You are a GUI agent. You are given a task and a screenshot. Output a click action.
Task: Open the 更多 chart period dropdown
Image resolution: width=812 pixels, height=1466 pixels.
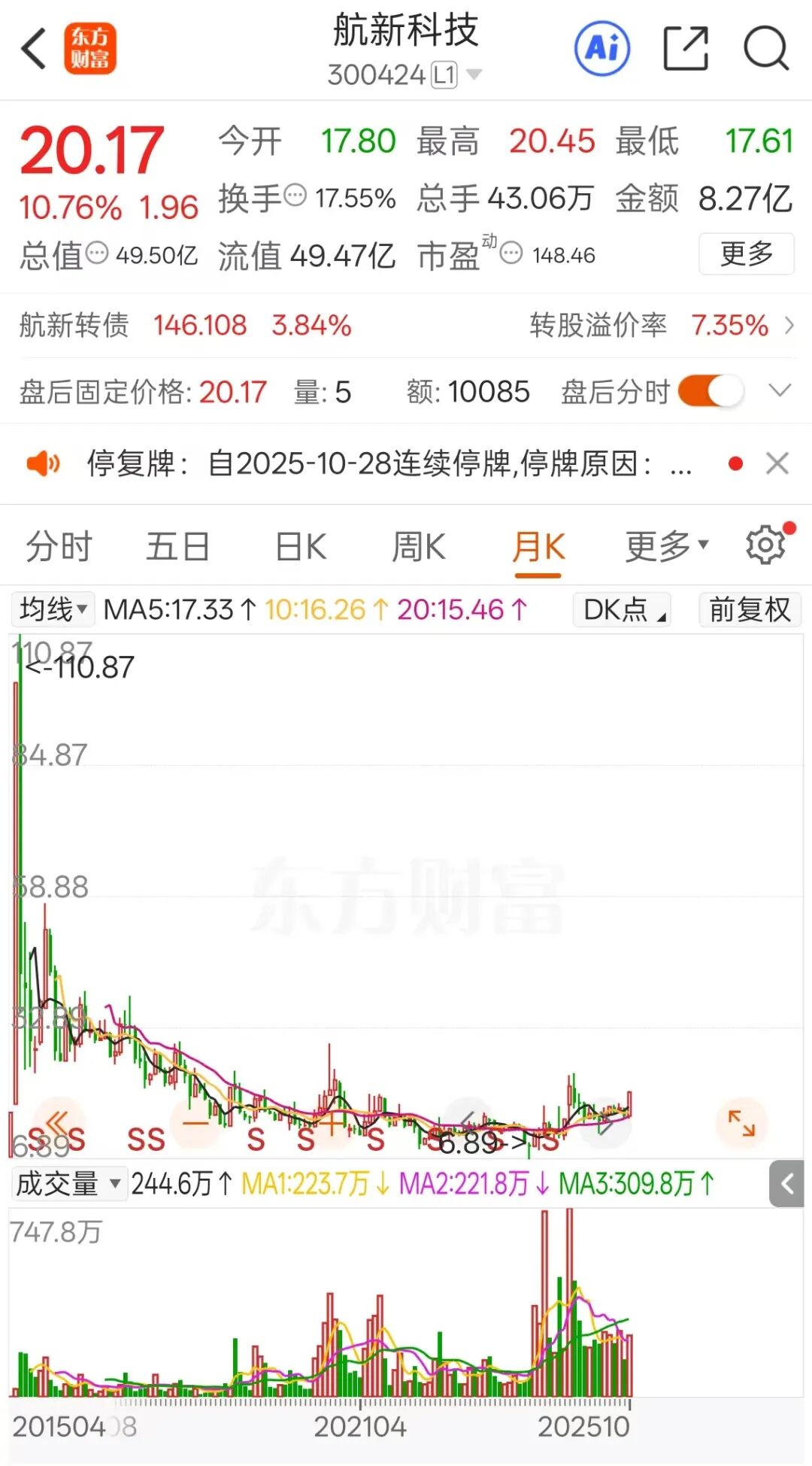pyautogui.click(x=666, y=547)
